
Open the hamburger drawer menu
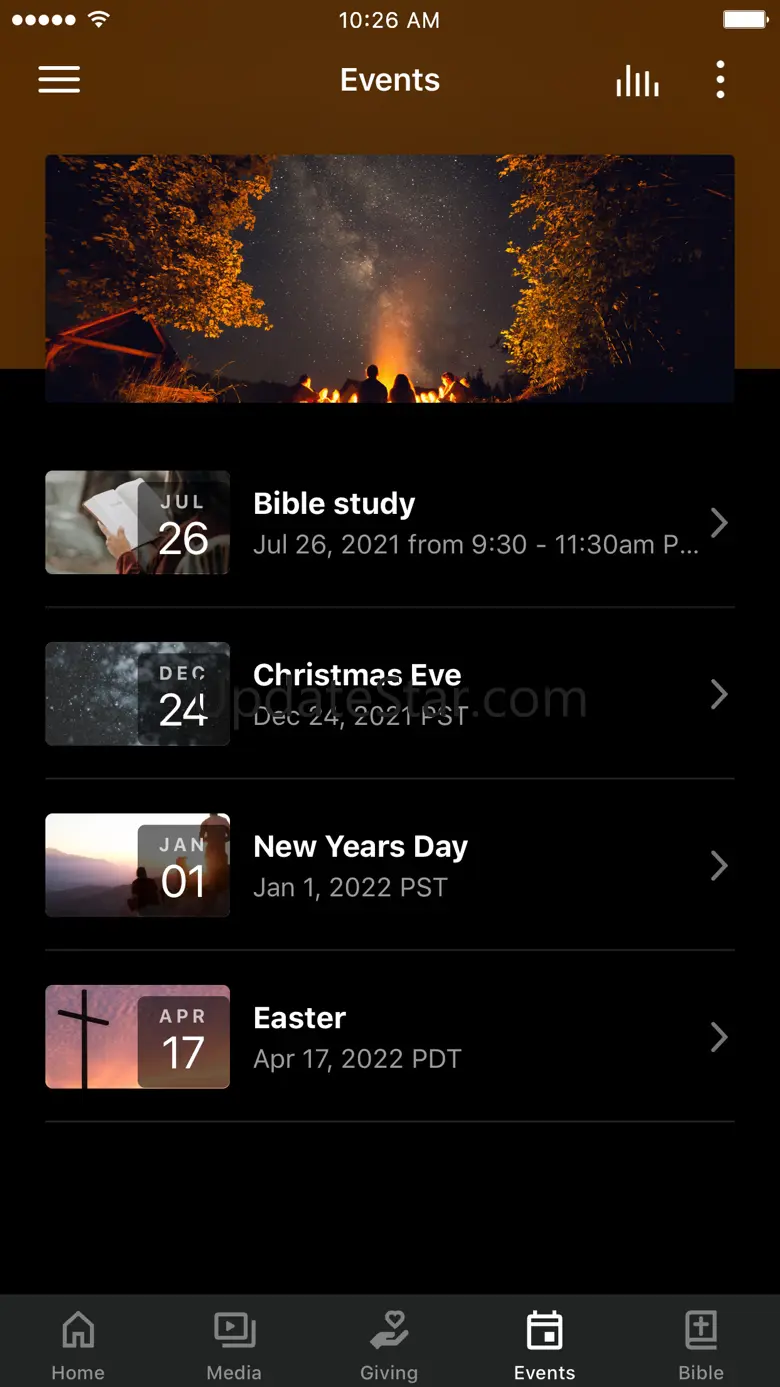(x=59, y=80)
